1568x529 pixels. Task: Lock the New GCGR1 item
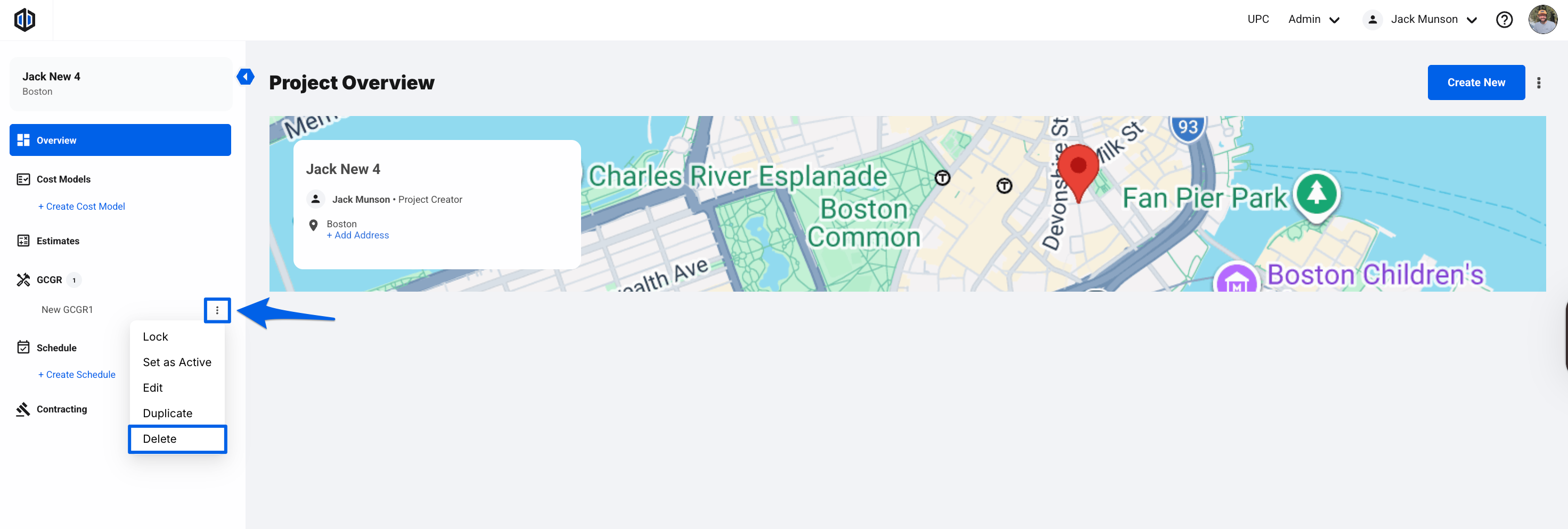(155, 336)
